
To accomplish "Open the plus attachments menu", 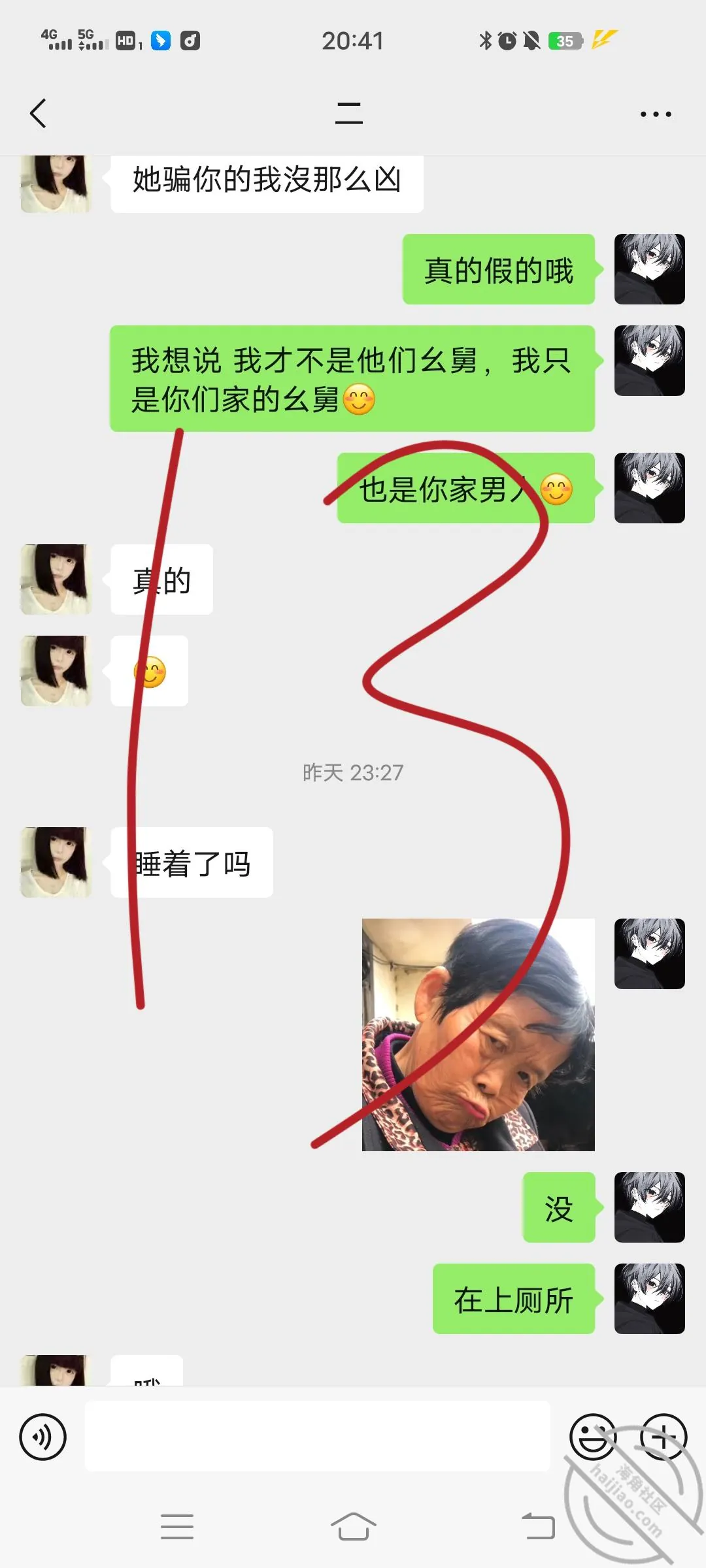I will click(664, 1437).
